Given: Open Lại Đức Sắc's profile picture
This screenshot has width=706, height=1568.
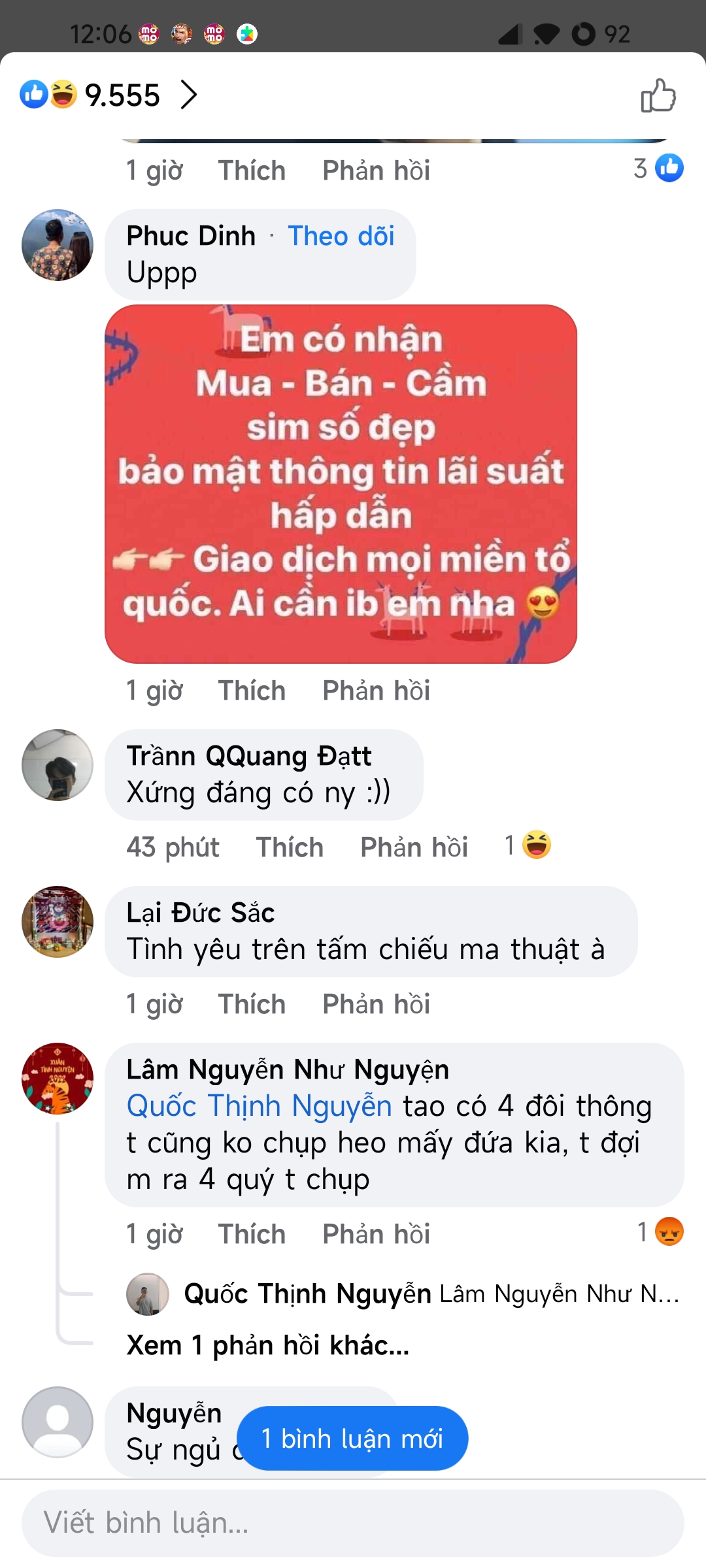Looking at the screenshot, I should point(58,922).
